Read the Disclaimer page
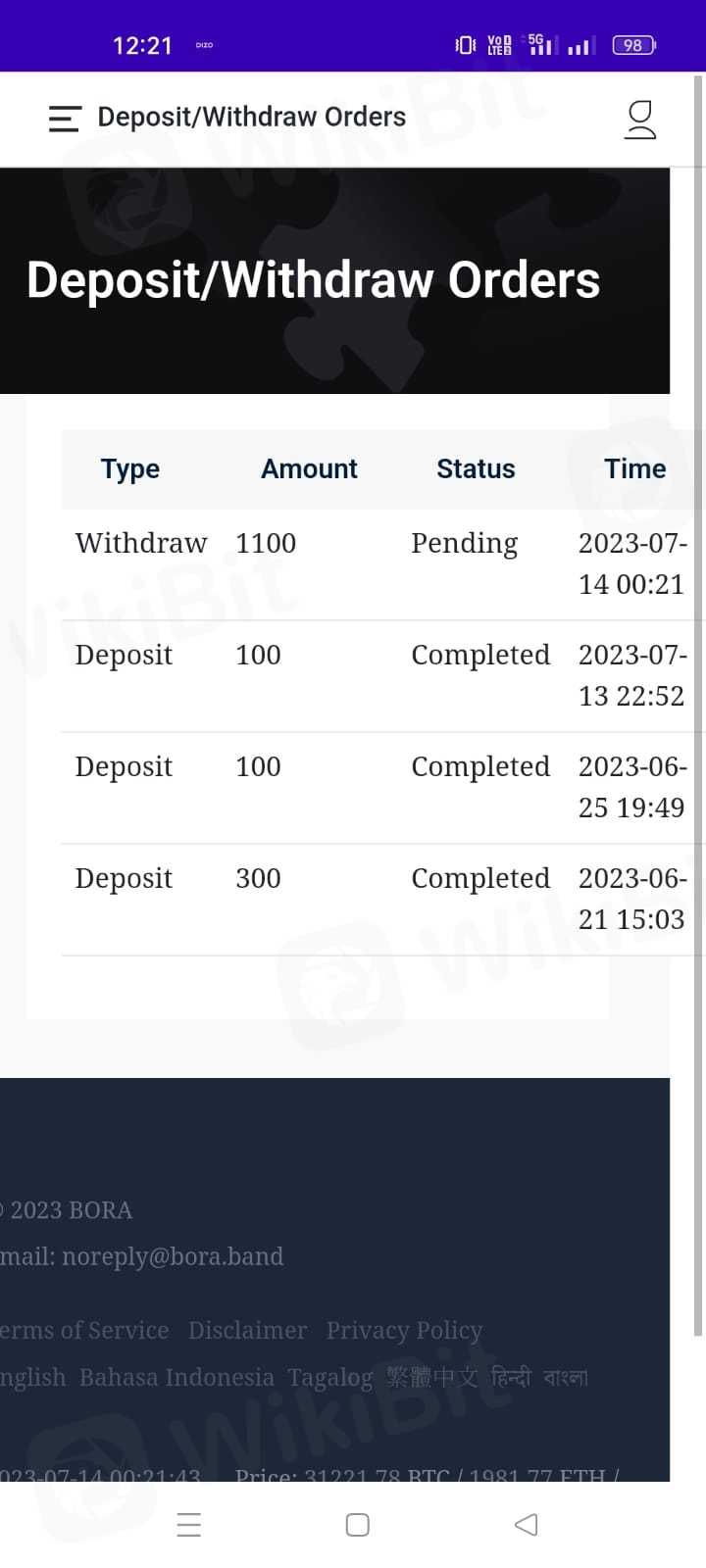The image size is (706, 1568). pyautogui.click(x=247, y=1330)
